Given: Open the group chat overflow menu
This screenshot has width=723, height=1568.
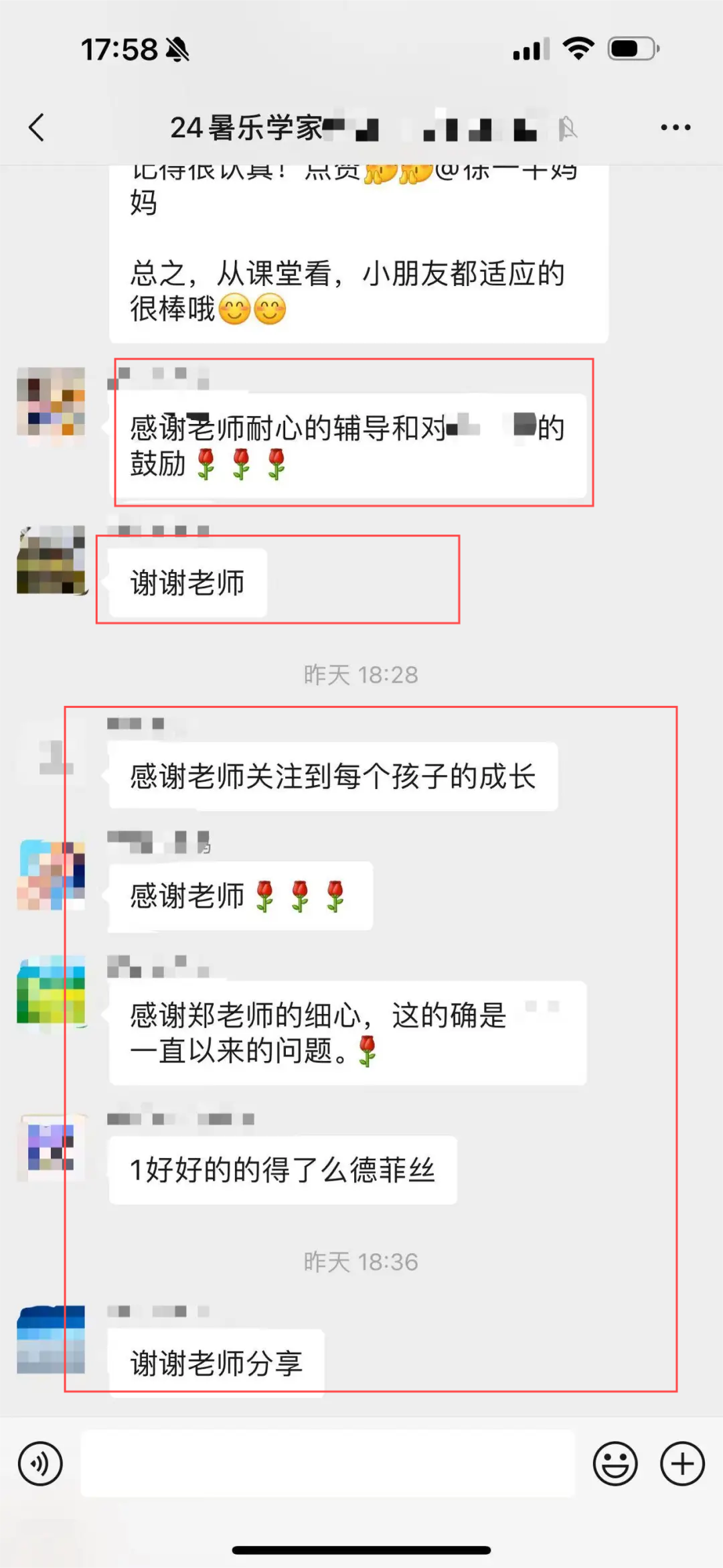Looking at the screenshot, I should (675, 127).
